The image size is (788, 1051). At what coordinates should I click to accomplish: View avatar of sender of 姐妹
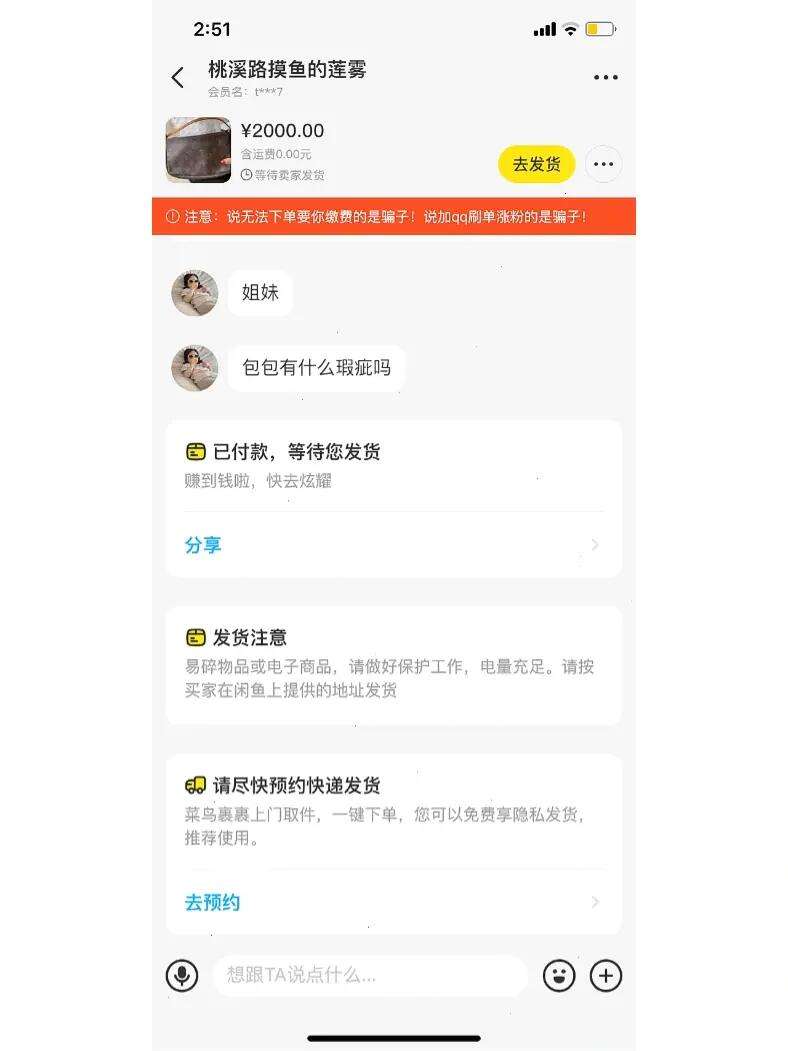(195, 294)
